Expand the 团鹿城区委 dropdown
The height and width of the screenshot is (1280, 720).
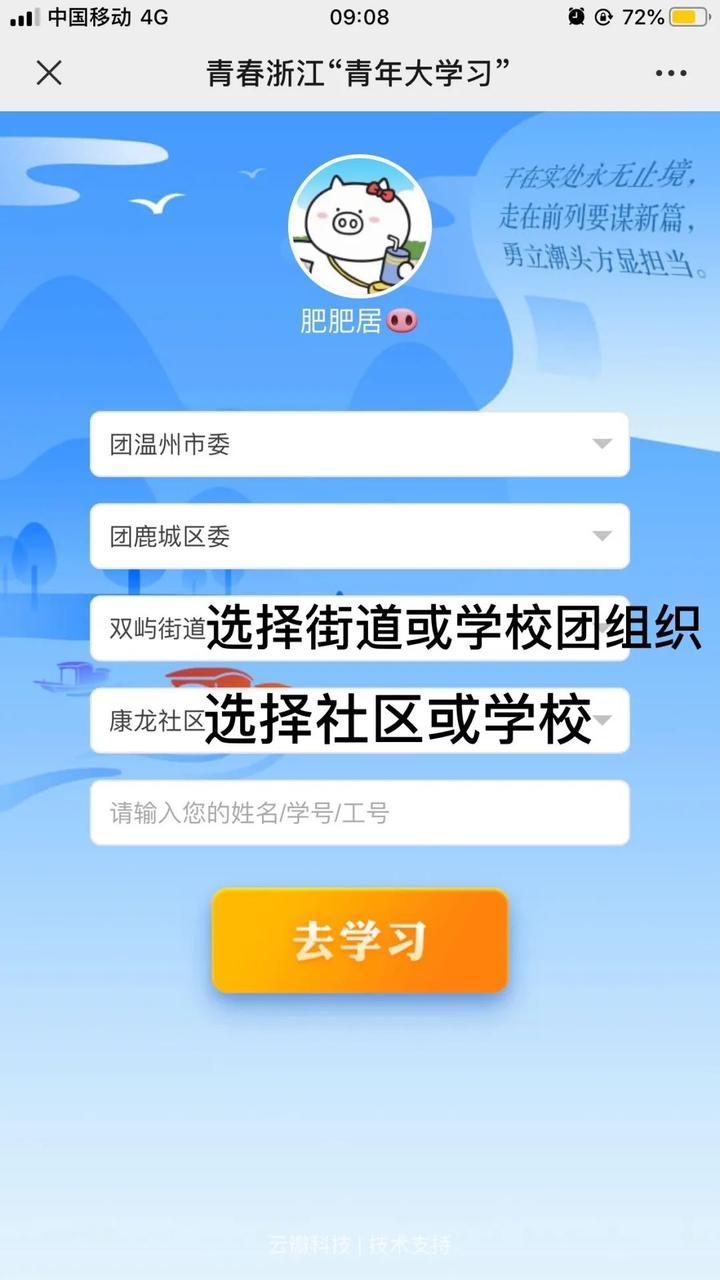[360, 536]
